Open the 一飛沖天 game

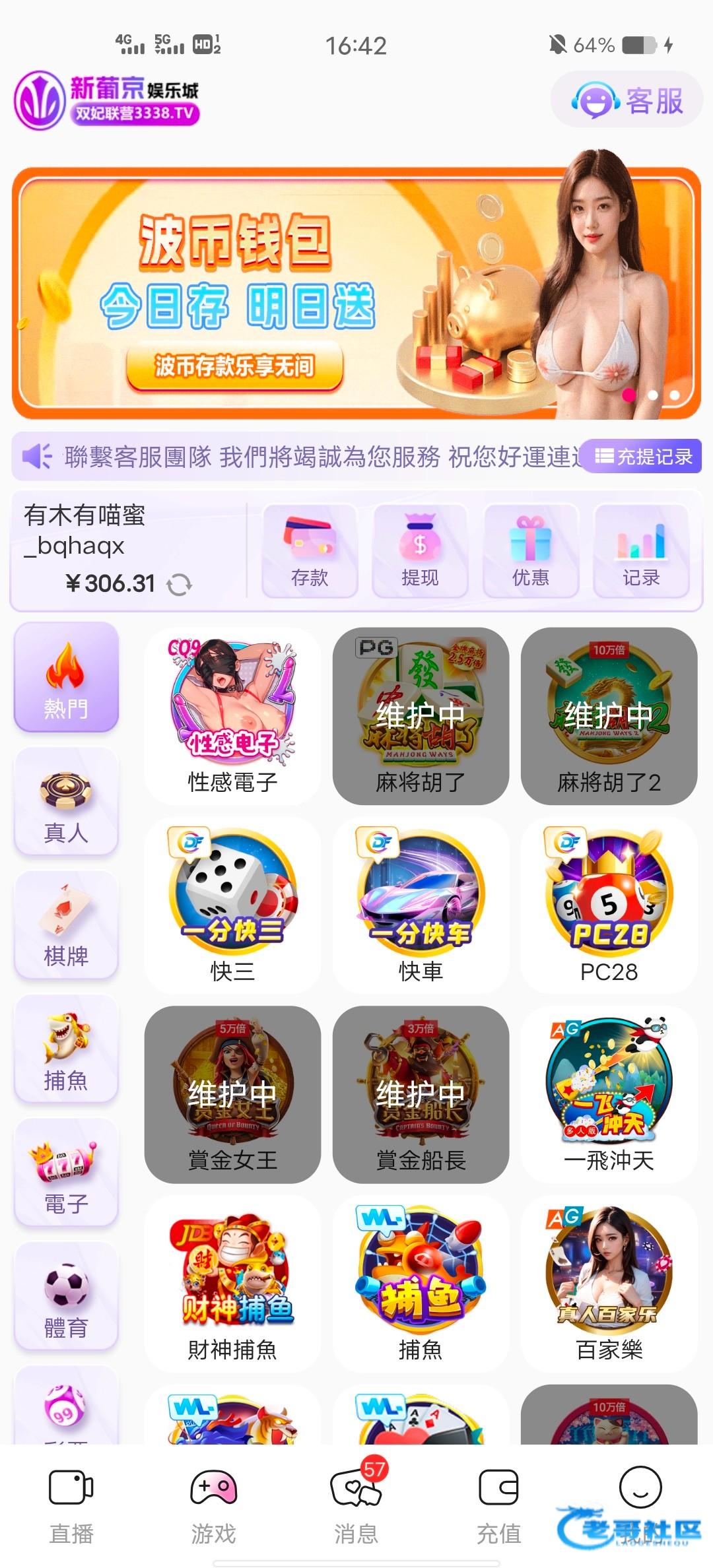609,1094
